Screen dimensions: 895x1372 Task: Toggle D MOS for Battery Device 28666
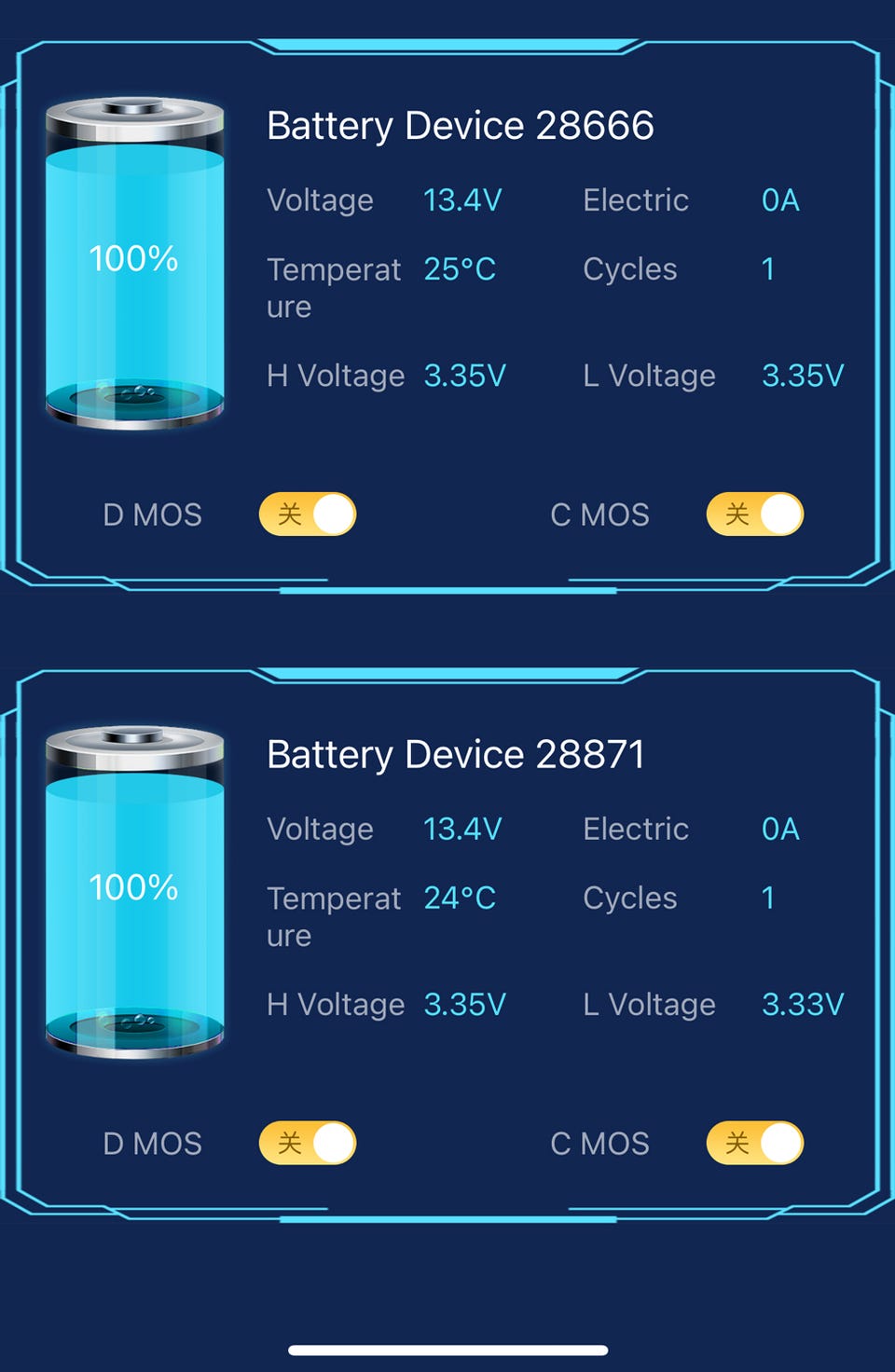[x=308, y=514]
